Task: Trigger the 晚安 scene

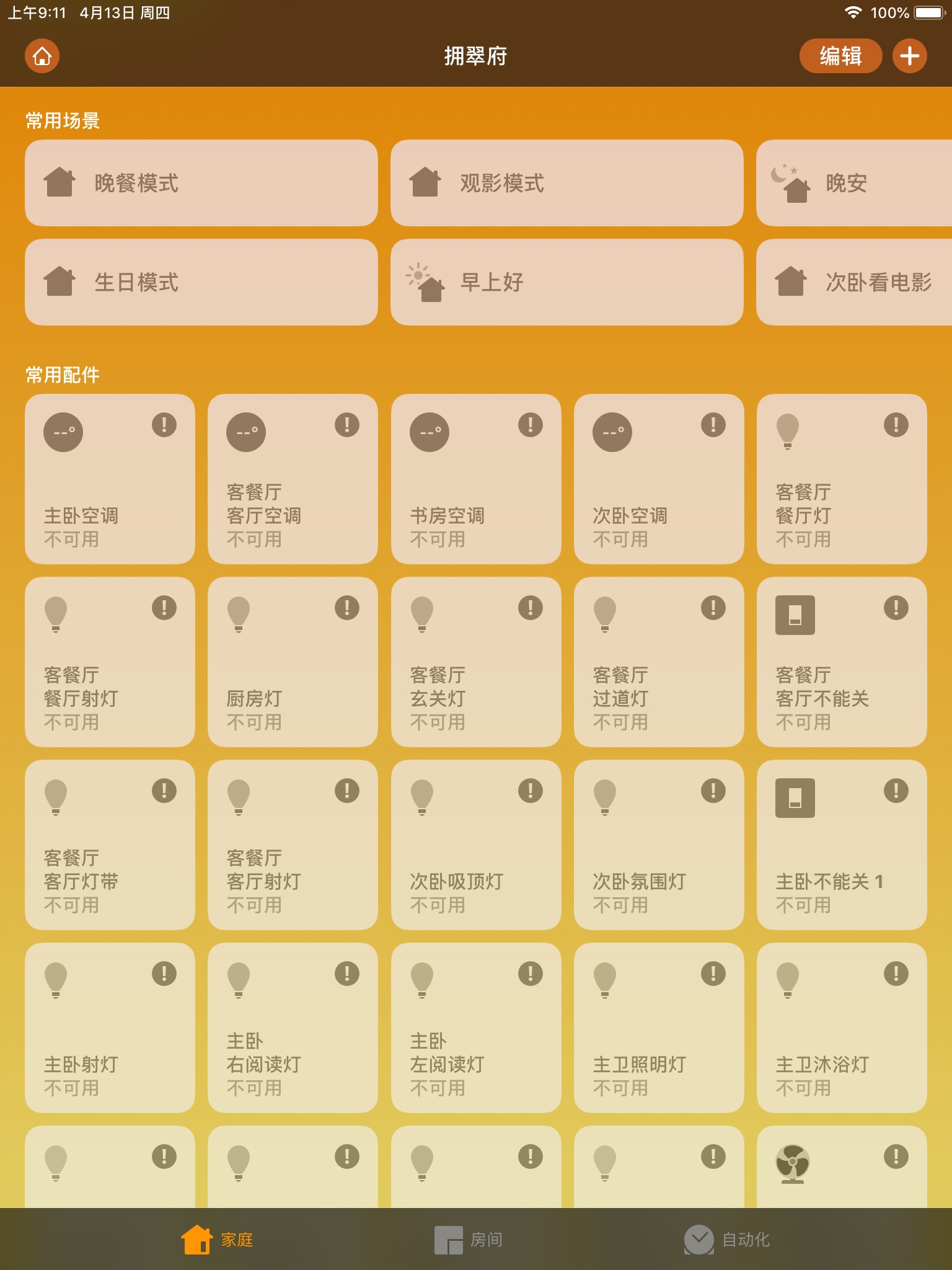Action: point(854,183)
